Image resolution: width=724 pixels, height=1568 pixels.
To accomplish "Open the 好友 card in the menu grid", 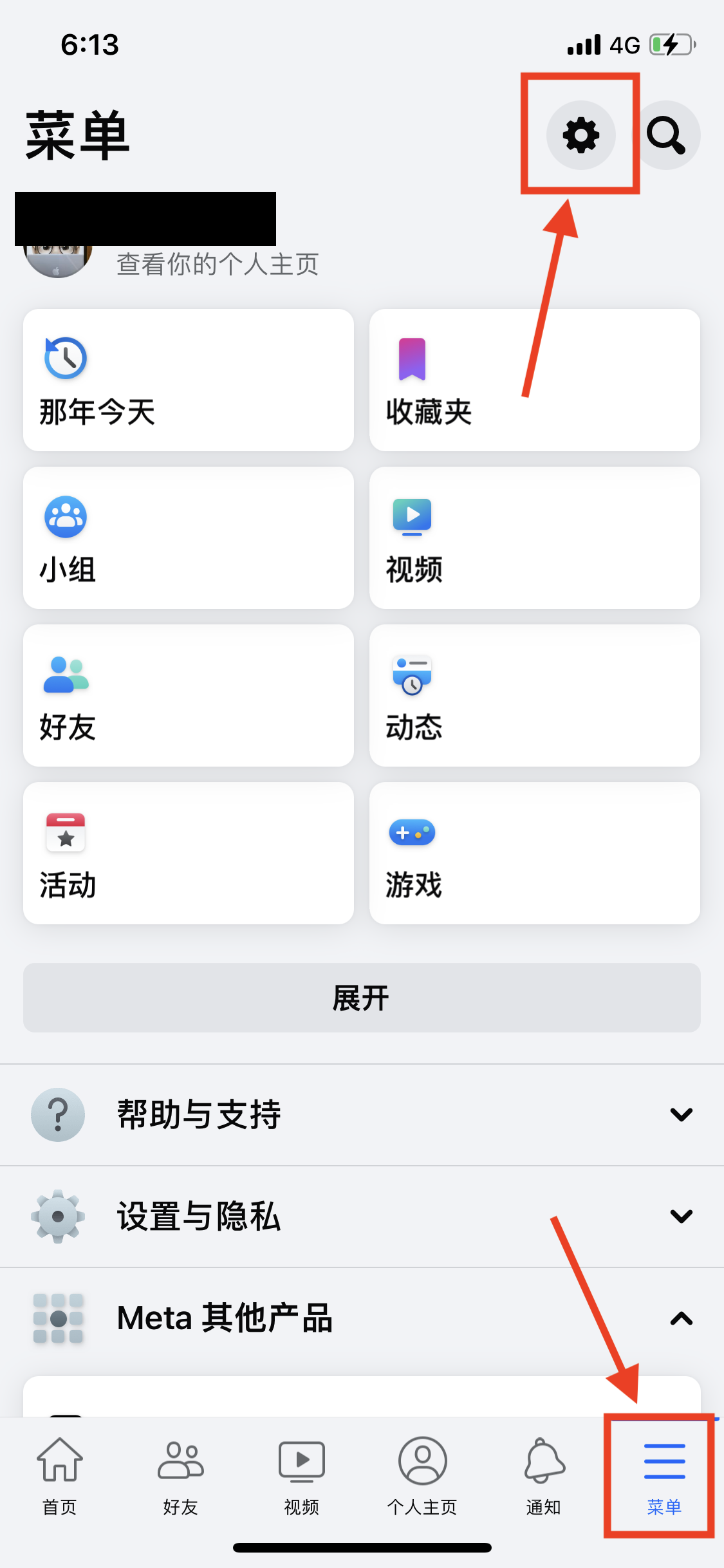I will [188, 695].
